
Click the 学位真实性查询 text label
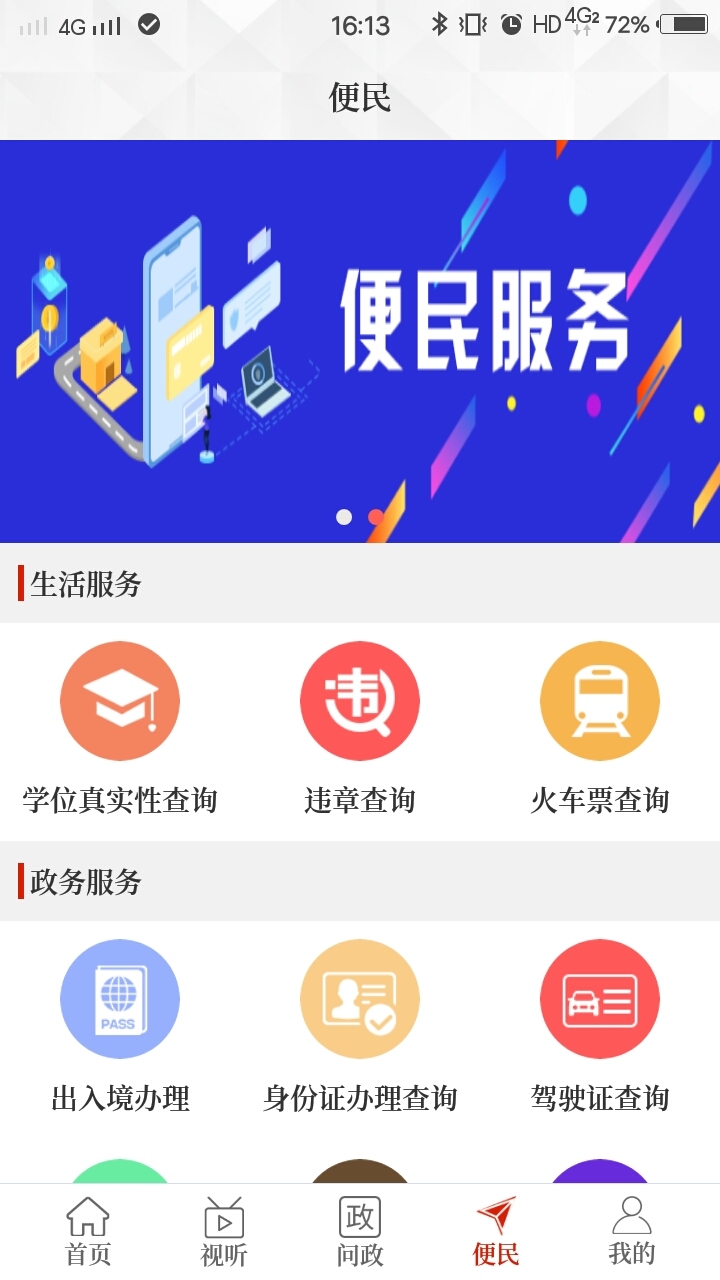[x=120, y=798]
